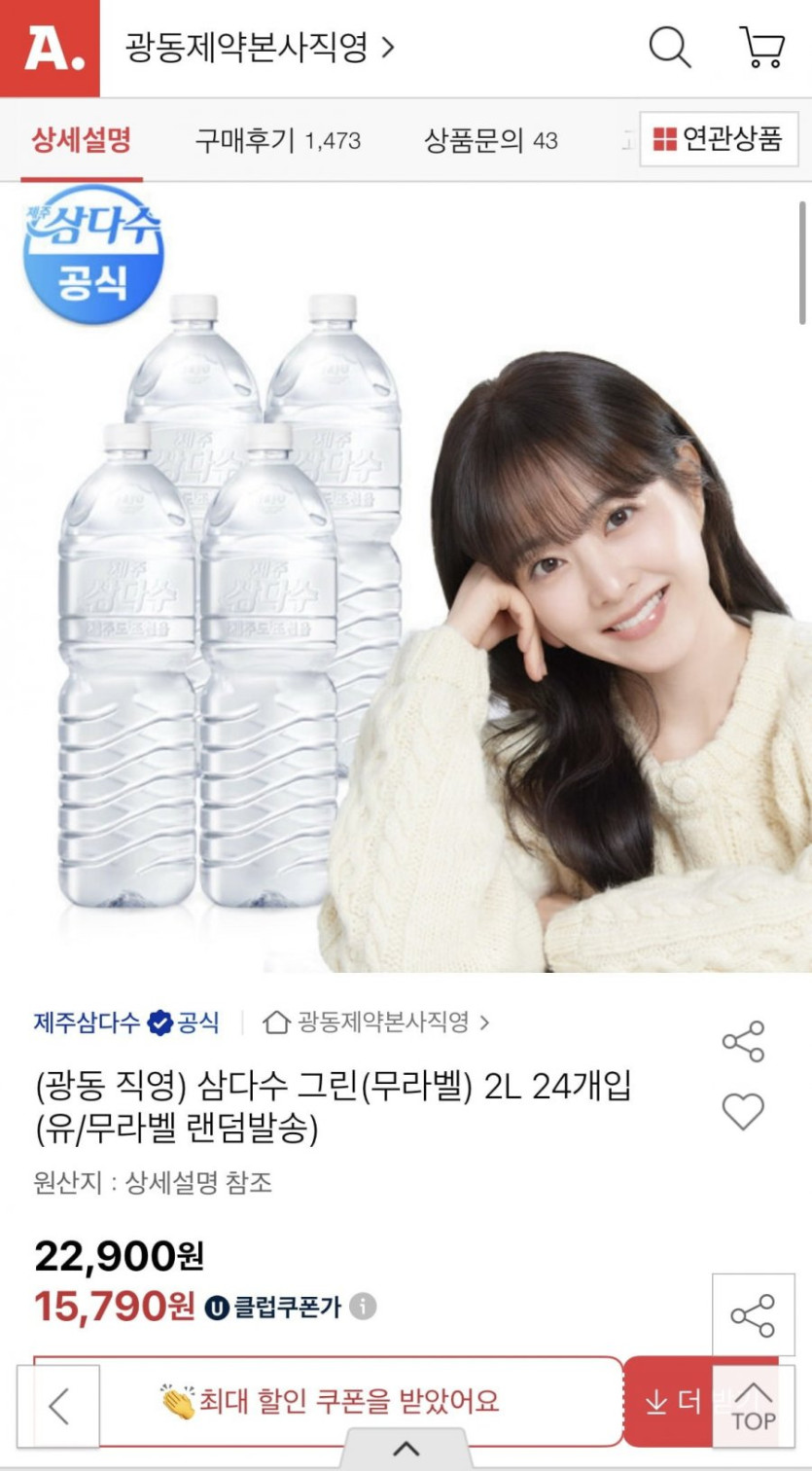Show info about 클럽쿠폰가
This screenshot has height=1471, width=812.
click(363, 1306)
